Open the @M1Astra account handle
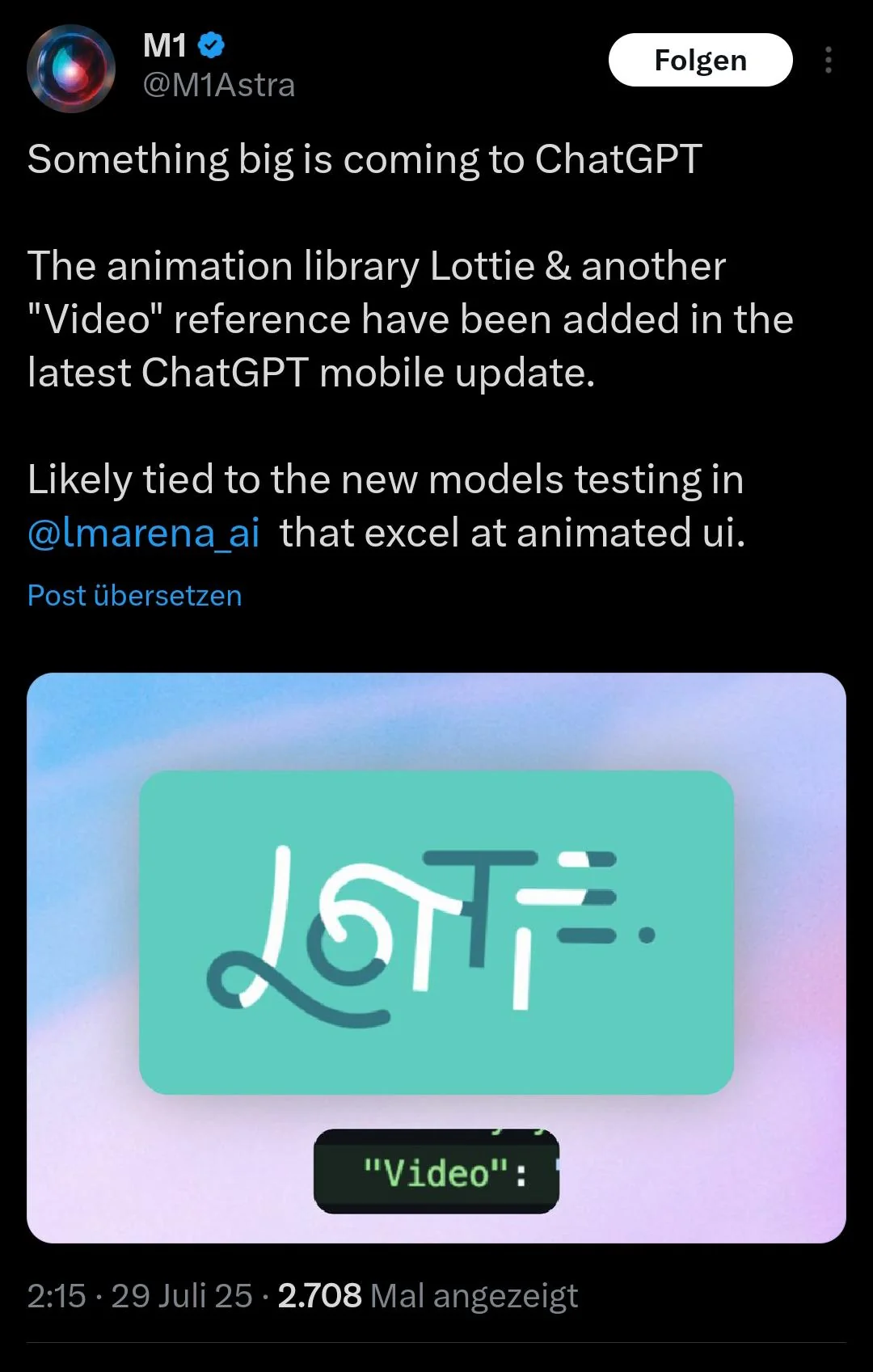 (218, 85)
